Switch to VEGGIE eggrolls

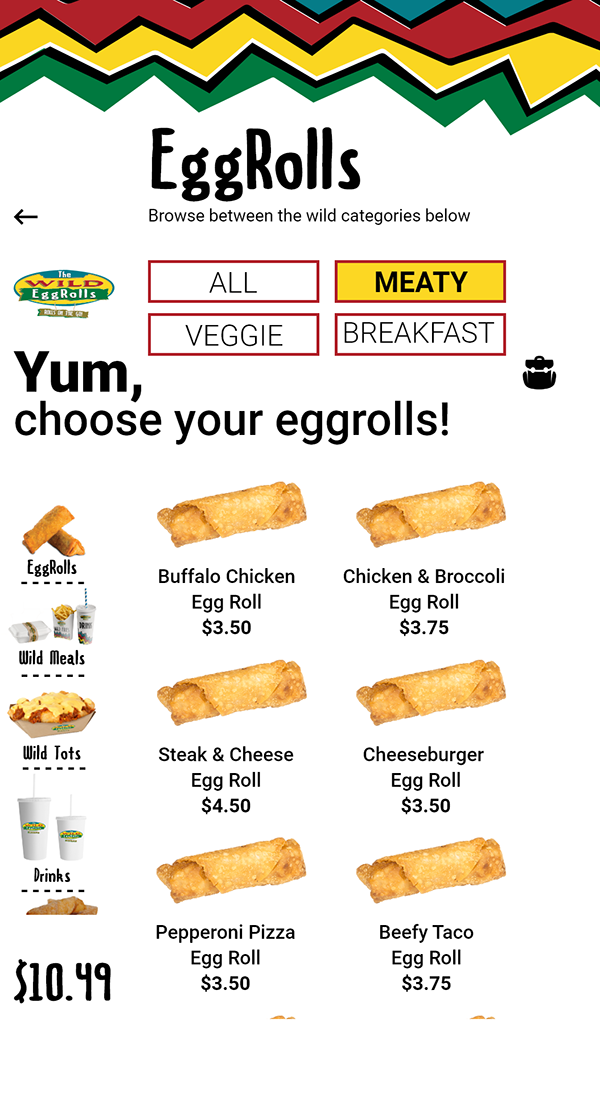point(233,335)
